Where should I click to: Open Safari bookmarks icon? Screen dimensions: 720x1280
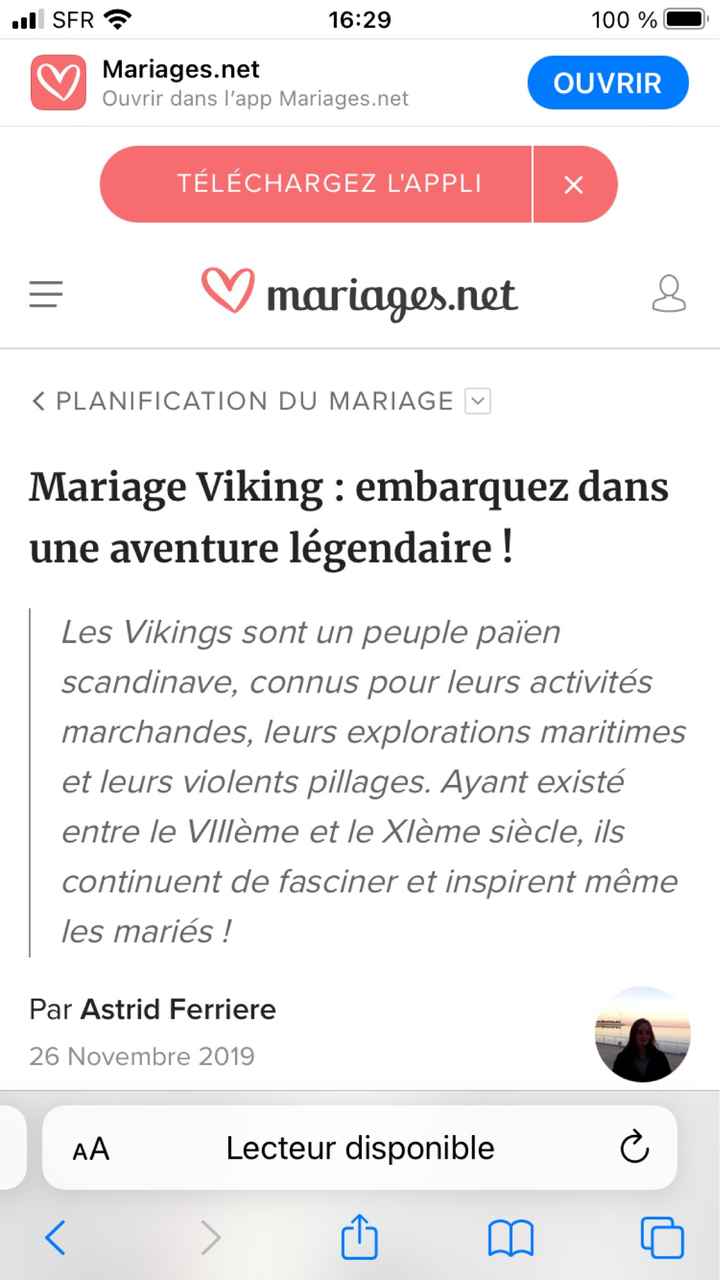click(x=510, y=1237)
